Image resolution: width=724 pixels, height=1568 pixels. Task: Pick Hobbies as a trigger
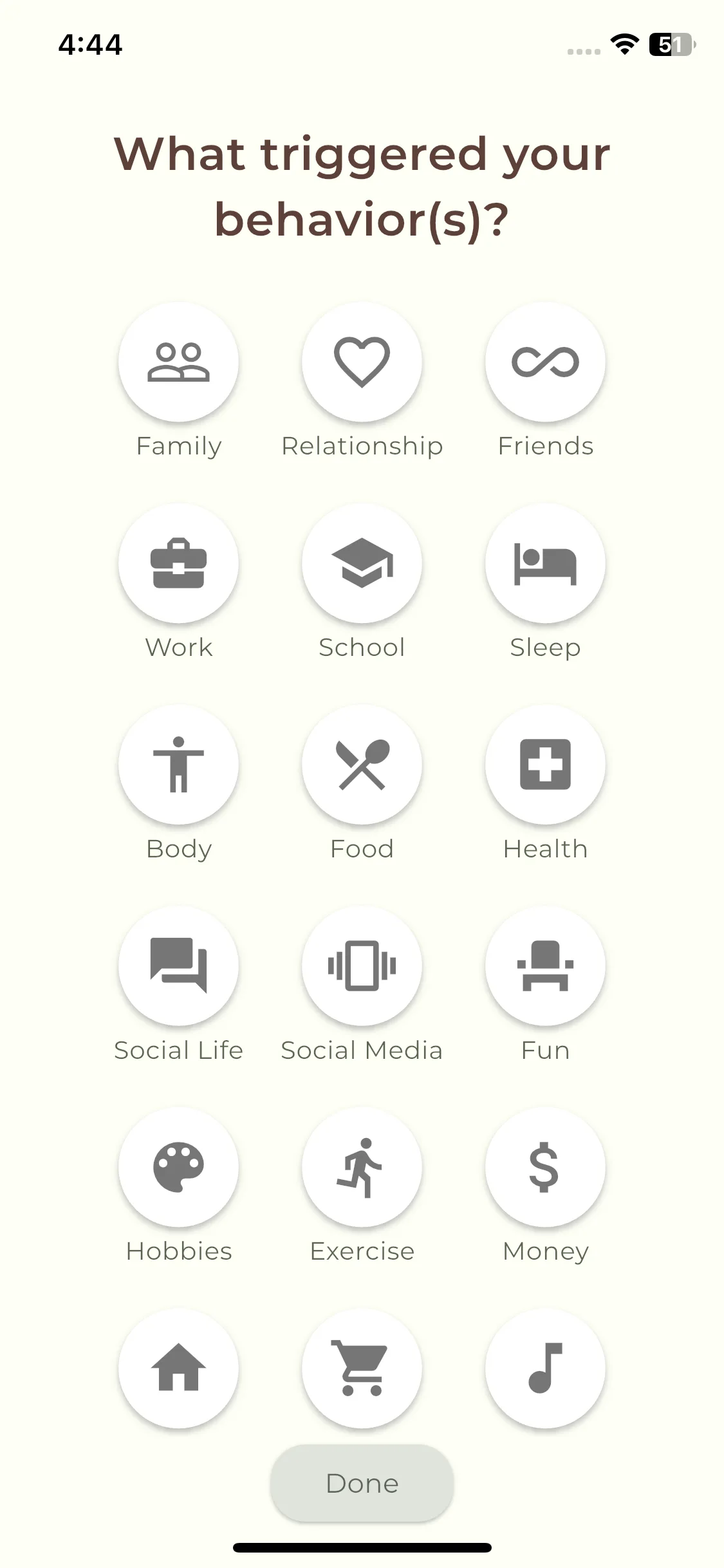pyautogui.click(x=178, y=1168)
